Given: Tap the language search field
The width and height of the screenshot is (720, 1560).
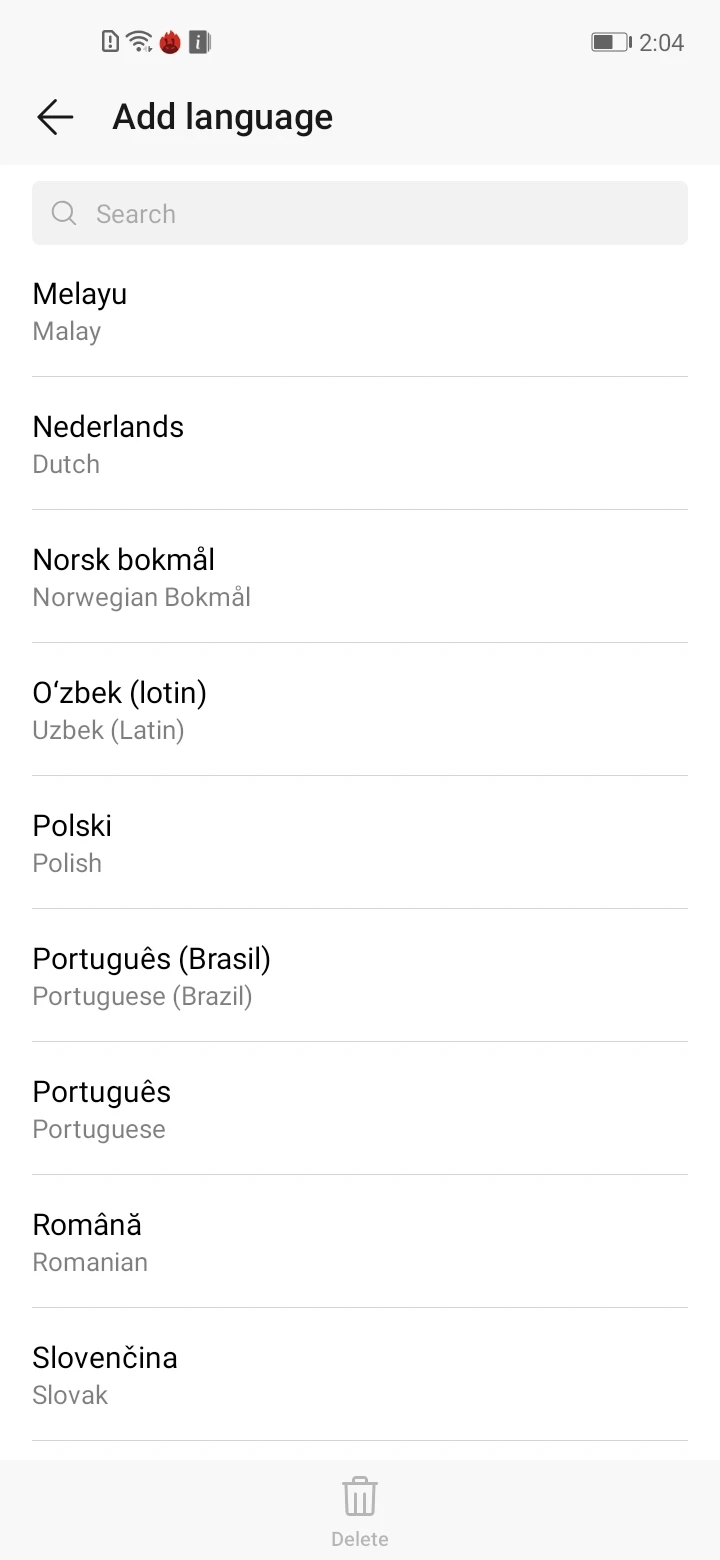Looking at the screenshot, I should pyautogui.click(x=360, y=213).
